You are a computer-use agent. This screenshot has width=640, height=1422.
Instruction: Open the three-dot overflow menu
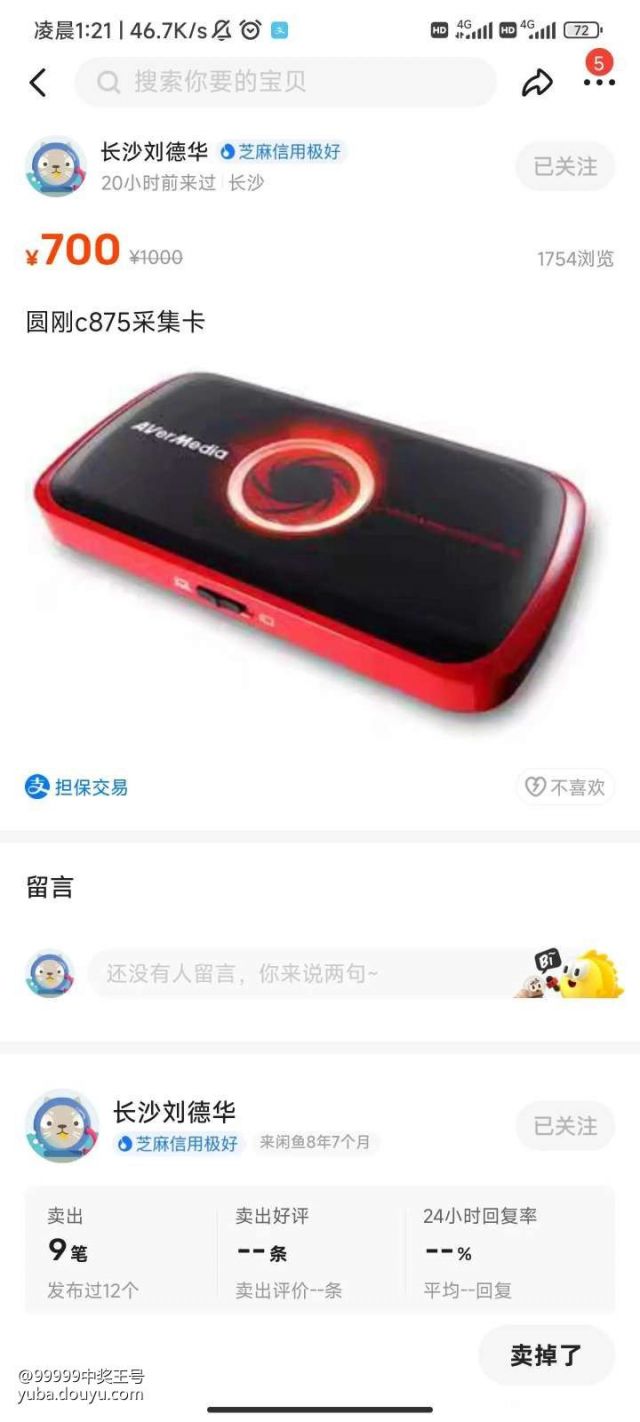coord(599,82)
